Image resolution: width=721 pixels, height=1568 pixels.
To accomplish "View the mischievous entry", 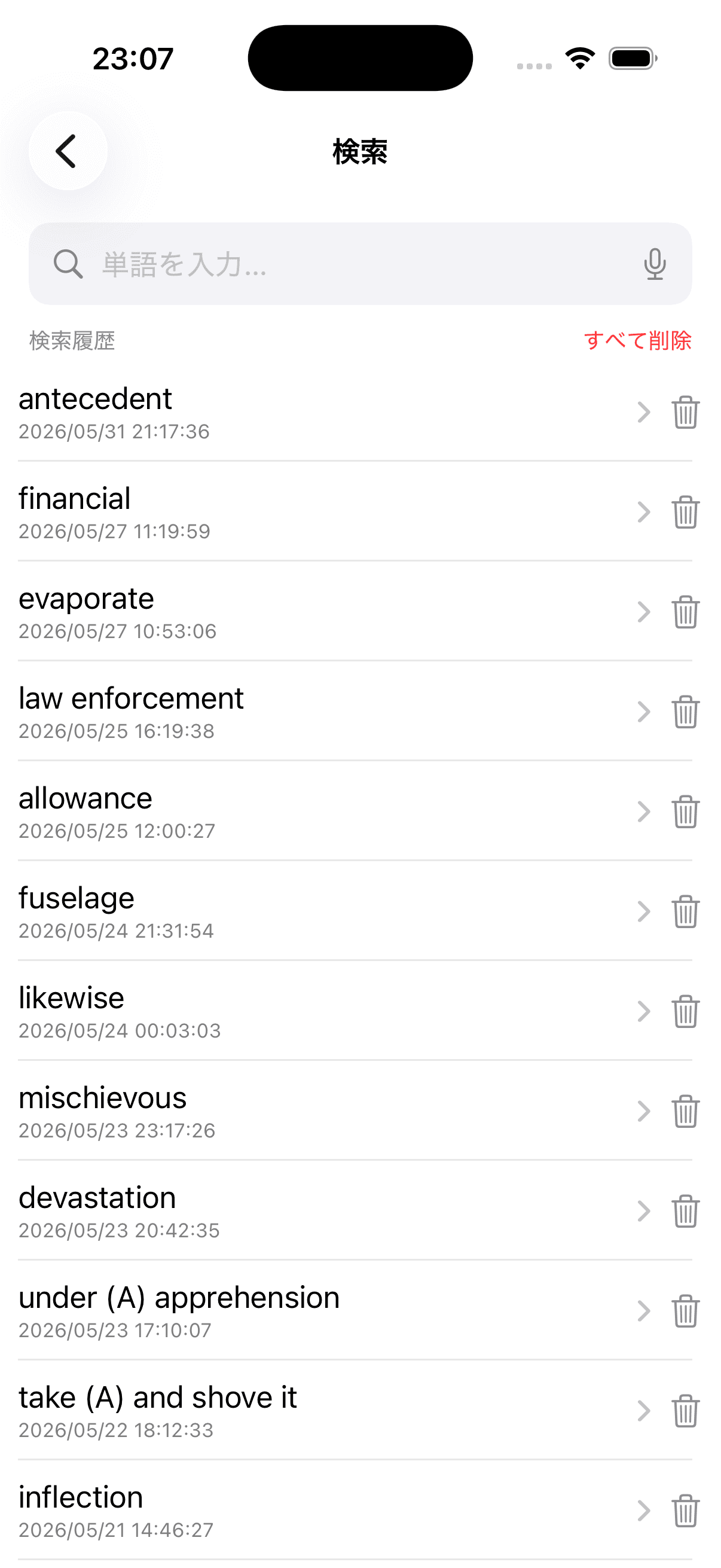I will click(x=329, y=1111).
